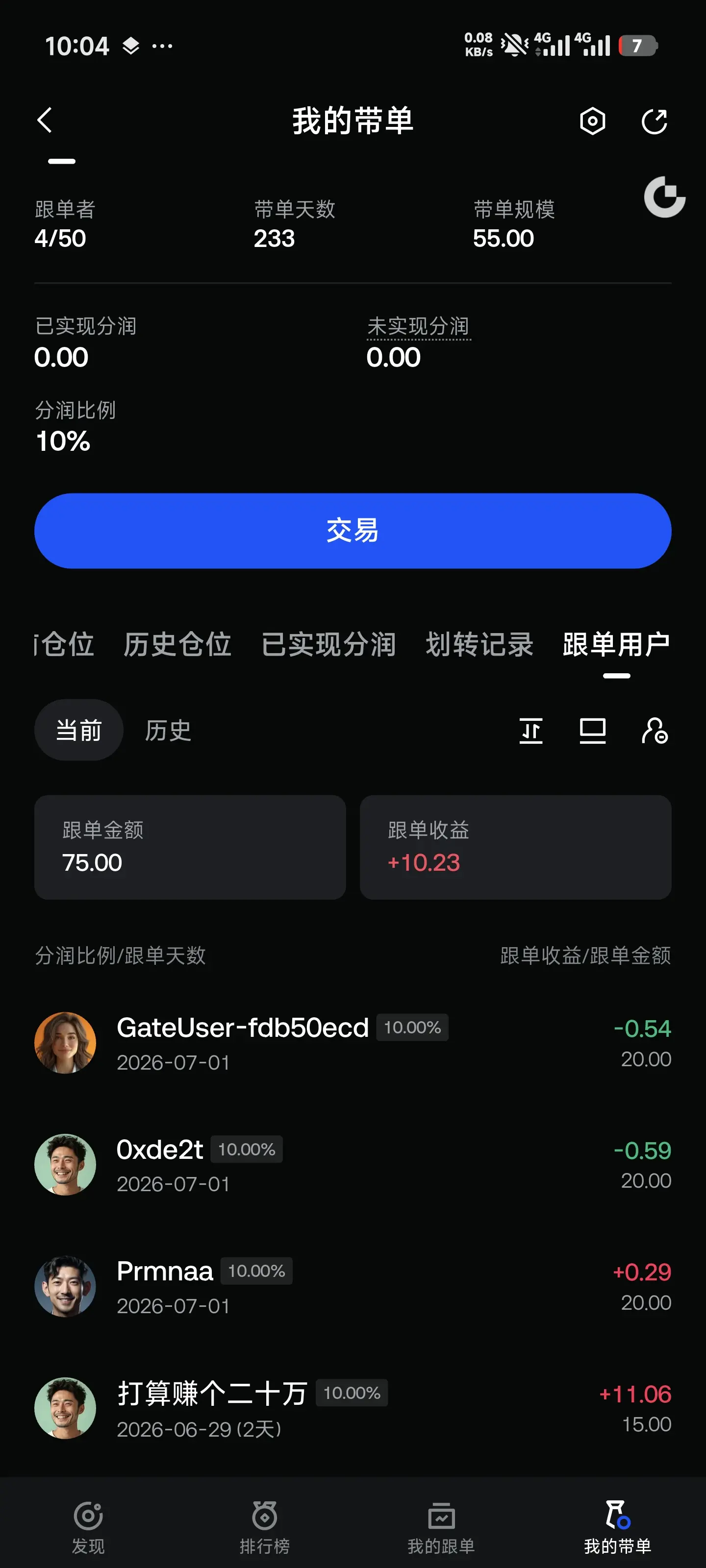
Task: Share my lead-trading page
Action: (x=654, y=121)
